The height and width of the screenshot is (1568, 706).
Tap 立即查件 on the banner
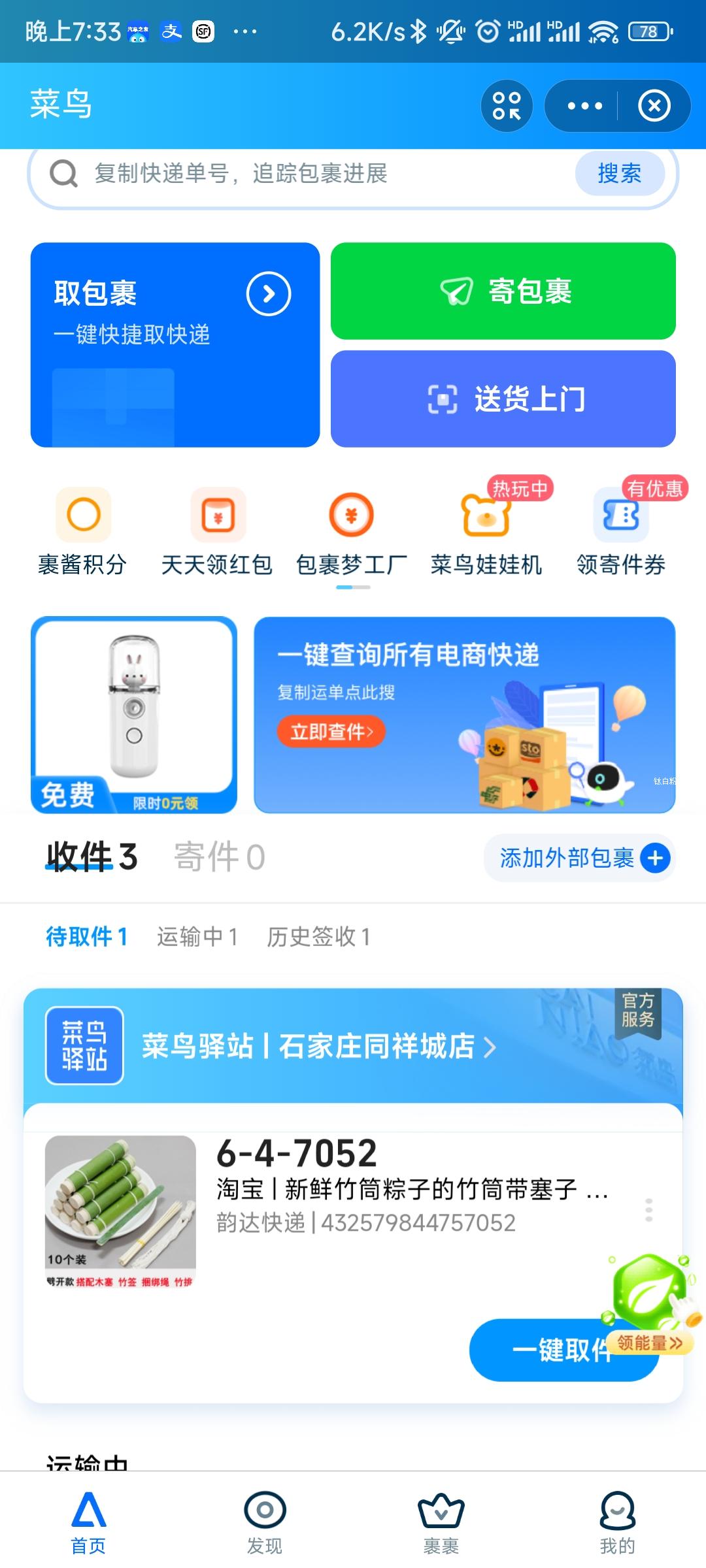pyautogui.click(x=331, y=732)
